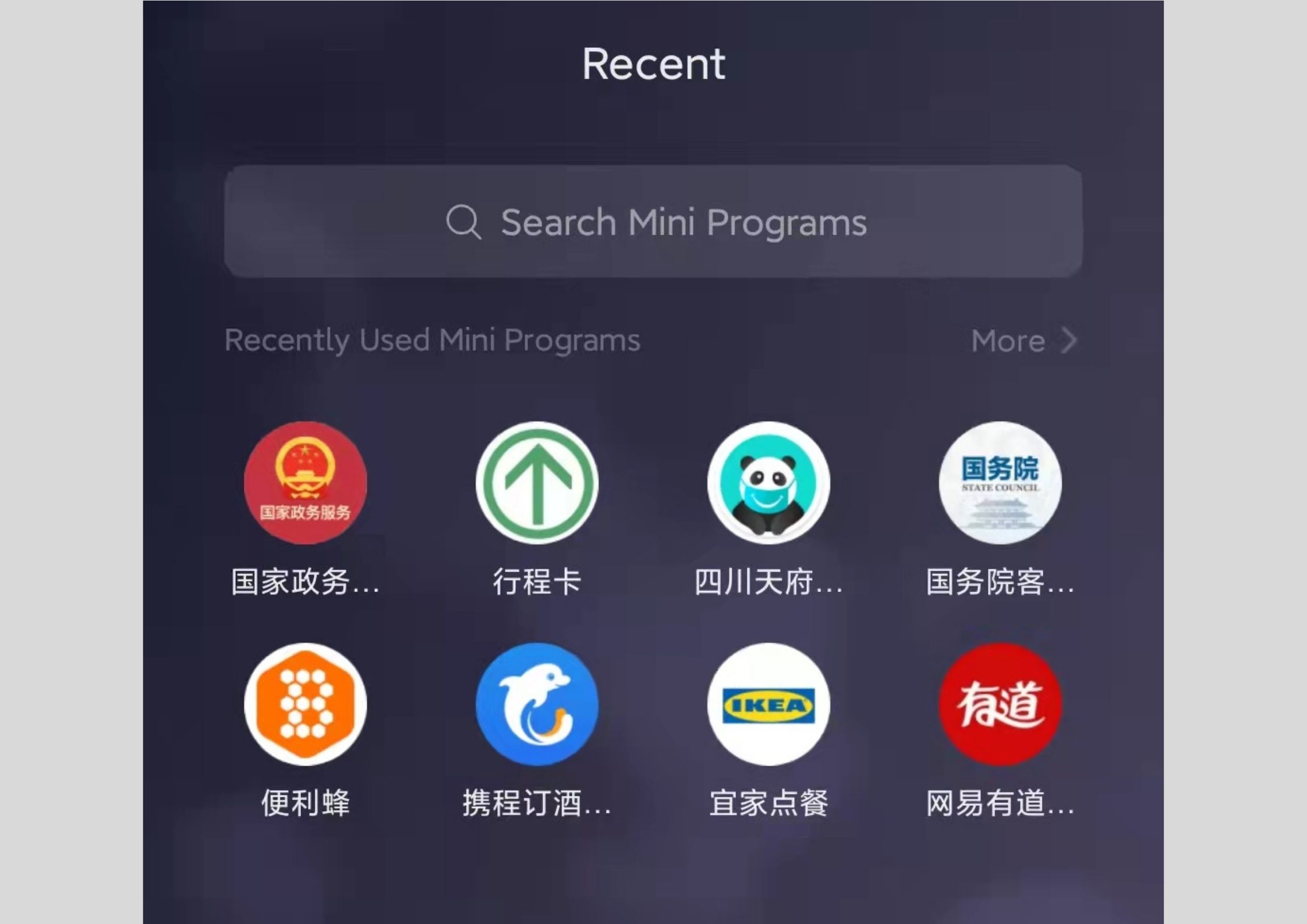Open the IKEA 宜家点餐 mini program

click(x=768, y=704)
